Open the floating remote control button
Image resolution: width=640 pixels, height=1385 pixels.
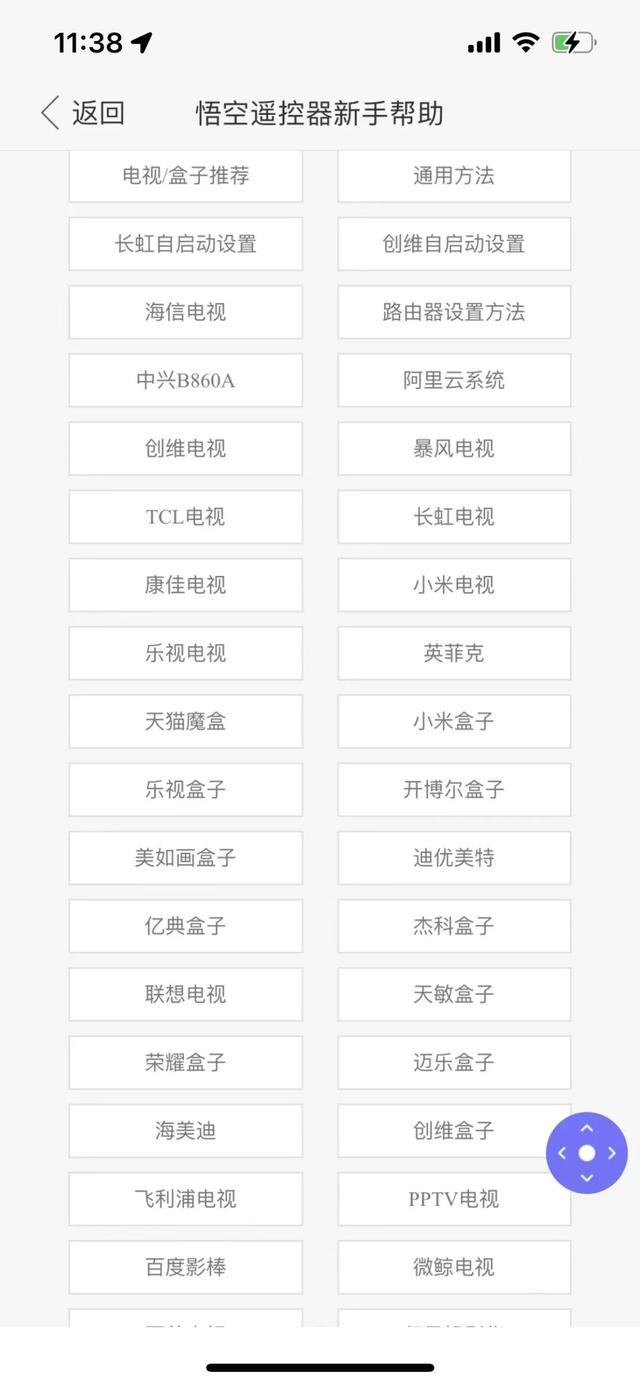pos(587,1153)
